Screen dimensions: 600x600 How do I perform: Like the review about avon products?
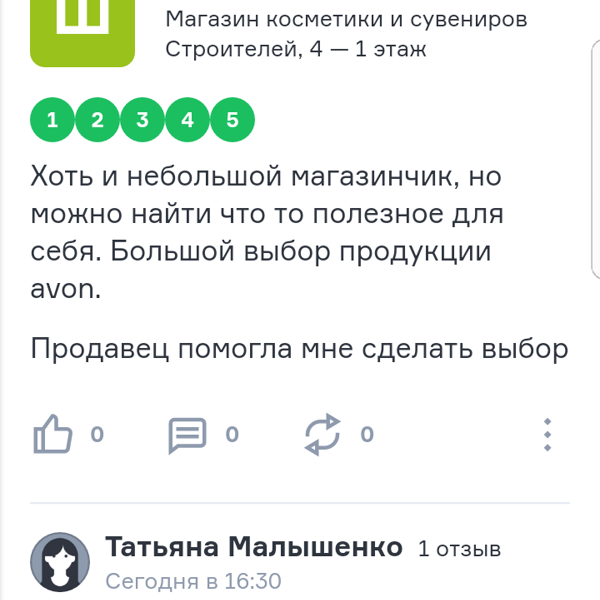coord(53,436)
